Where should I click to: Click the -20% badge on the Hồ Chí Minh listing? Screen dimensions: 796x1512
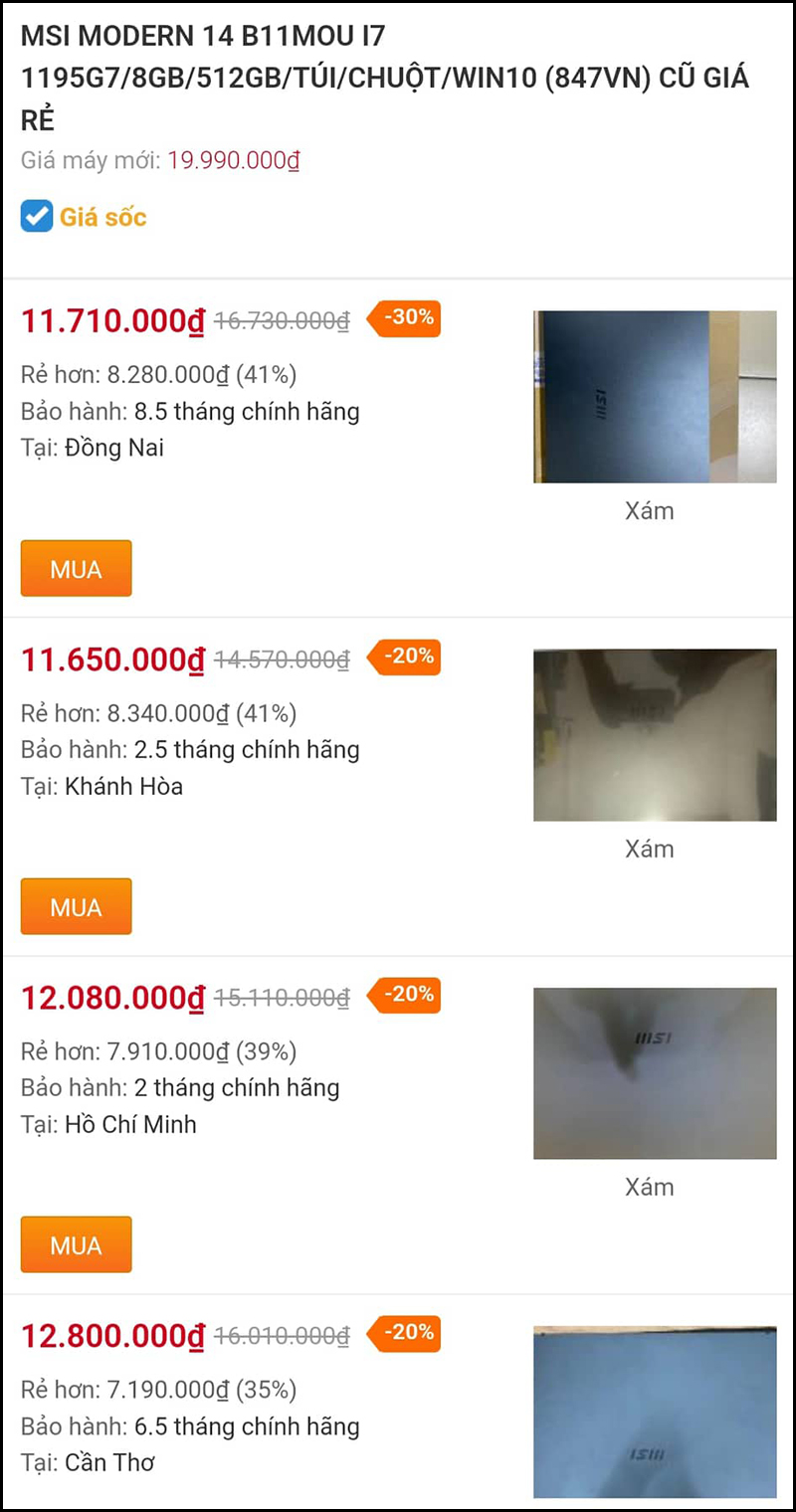click(406, 996)
